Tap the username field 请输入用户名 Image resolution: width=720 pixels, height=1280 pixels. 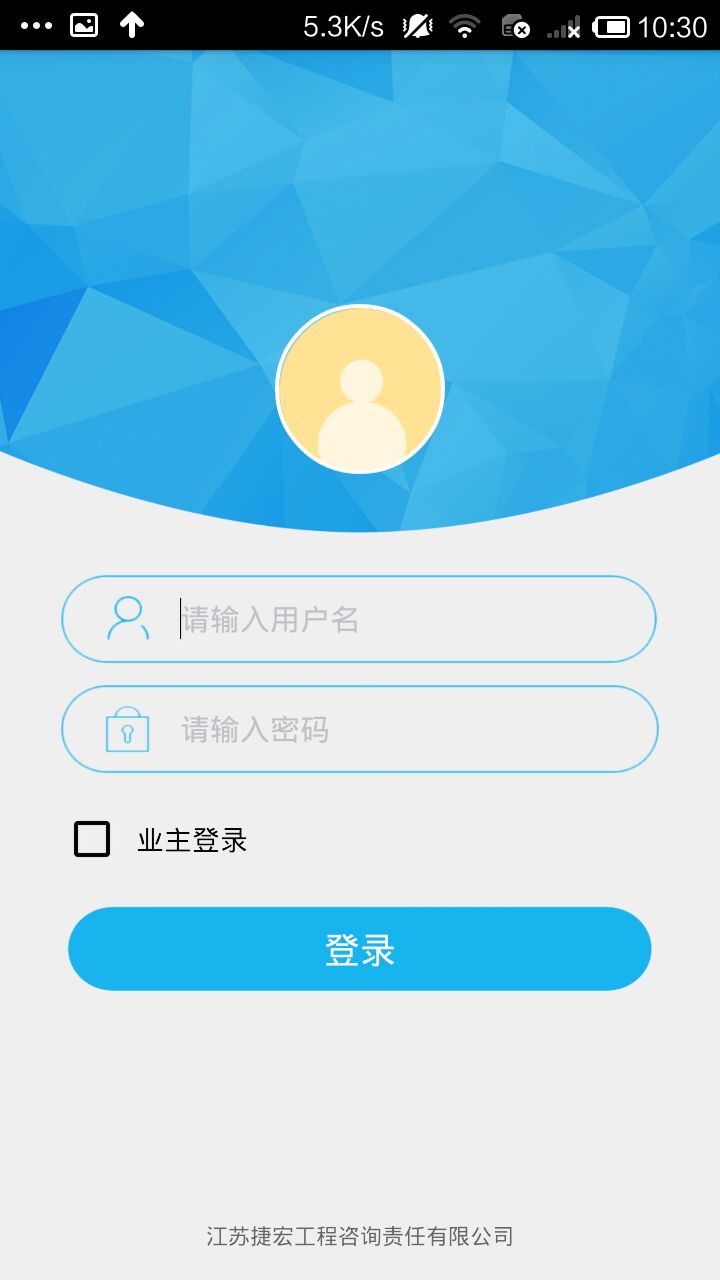pyautogui.click(x=359, y=619)
